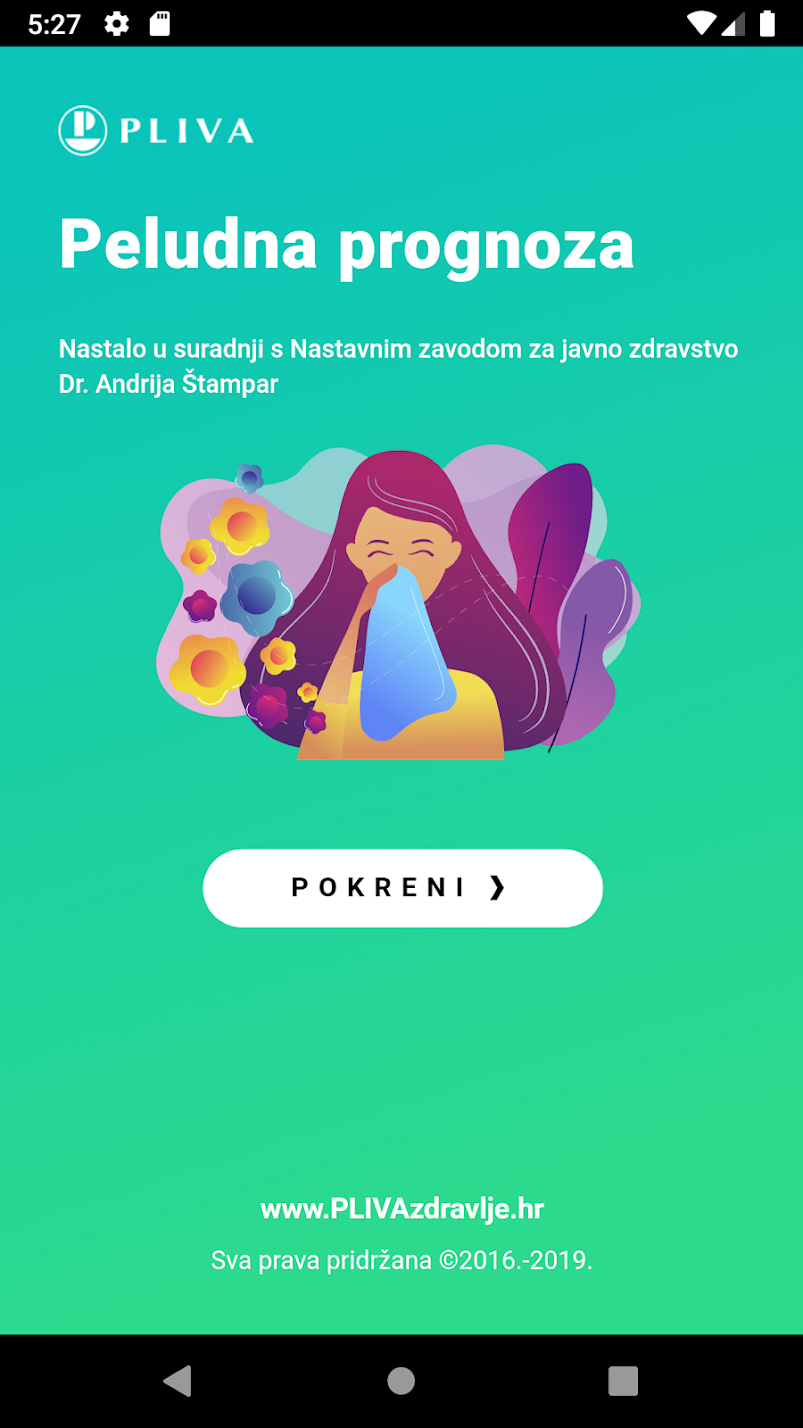Open the www.PLIVAzdravlje.hr website link

pyautogui.click(x=402, y=1209)
